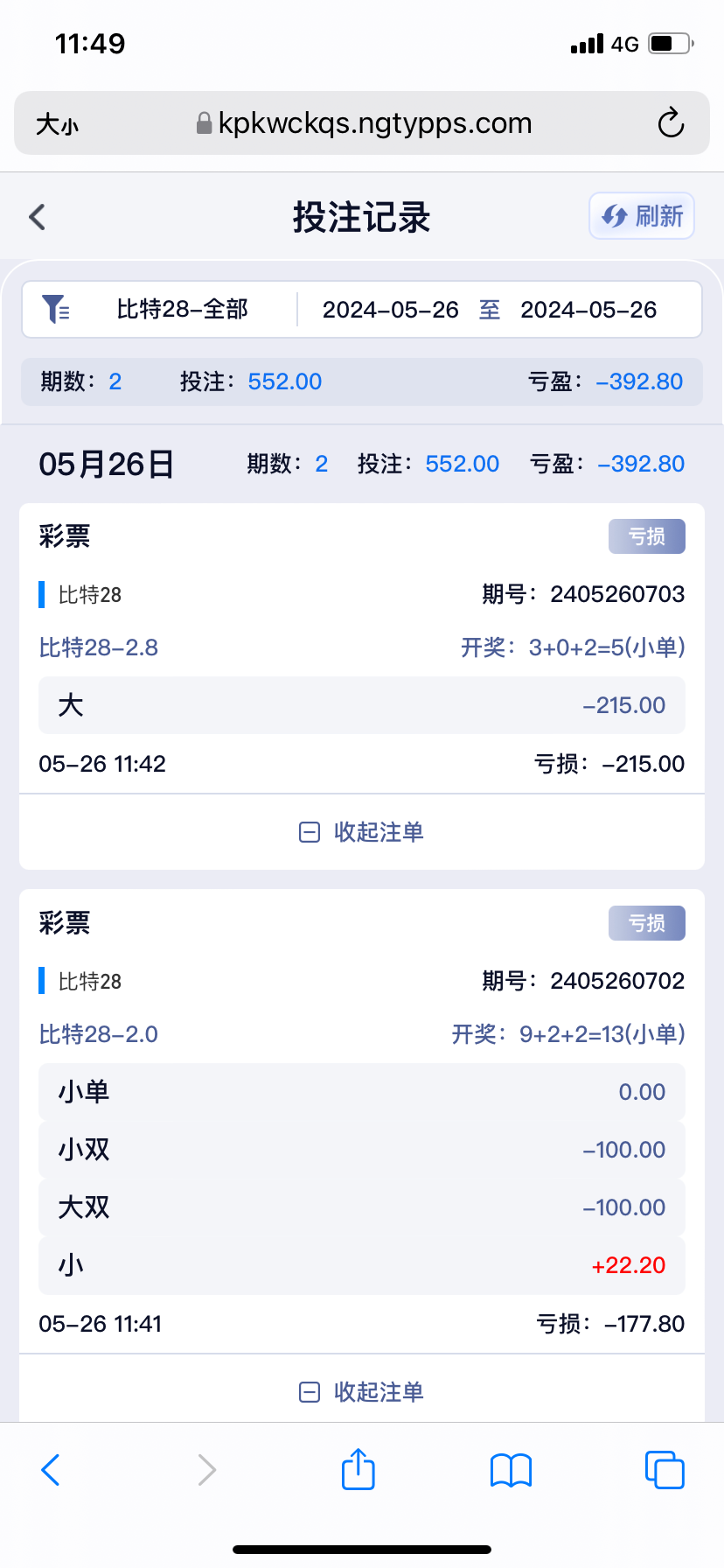The width and height of the screenshot is (724, 1568).
Task: Open the 比特28-全部 game filter
Action: (182, 310)
